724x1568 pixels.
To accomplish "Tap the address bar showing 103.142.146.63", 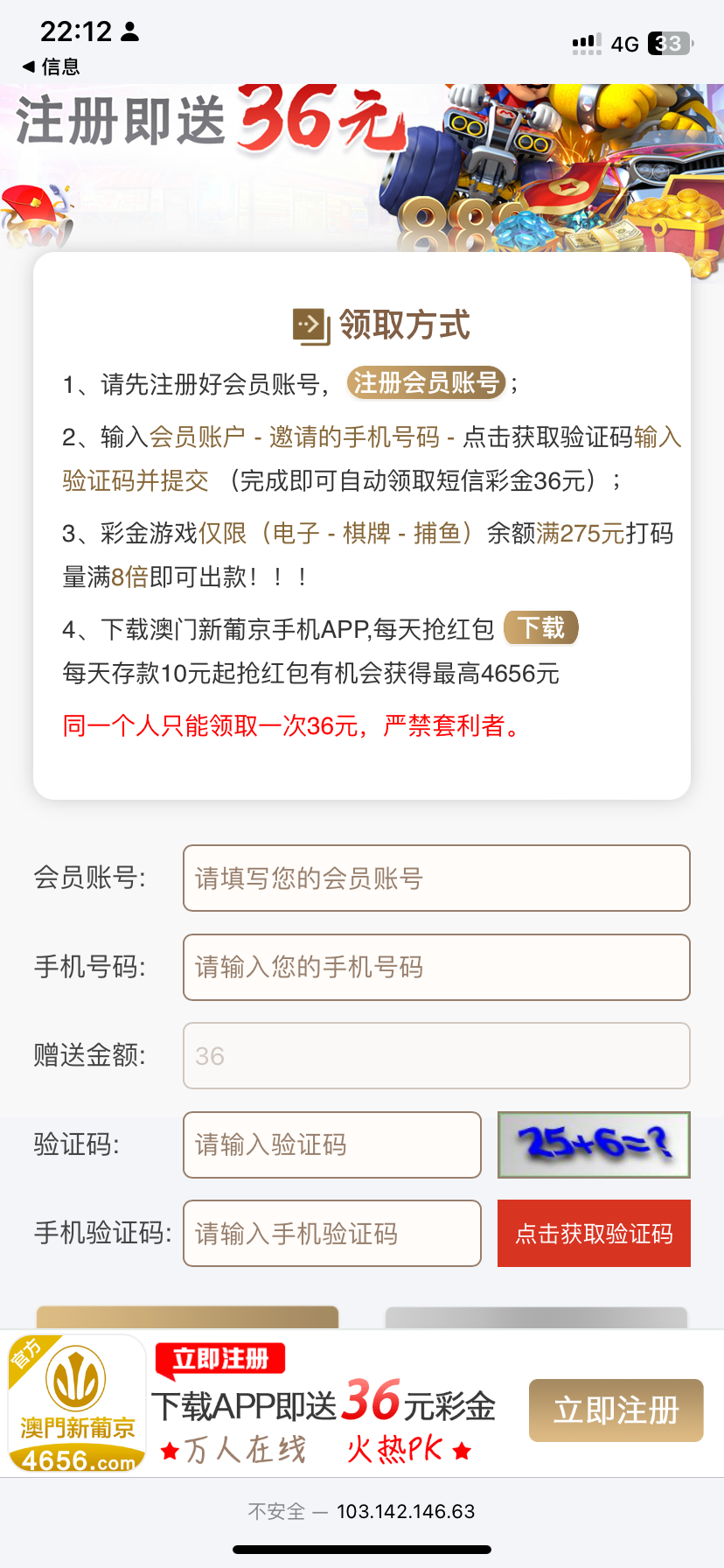I will (x=362, y=1511).
